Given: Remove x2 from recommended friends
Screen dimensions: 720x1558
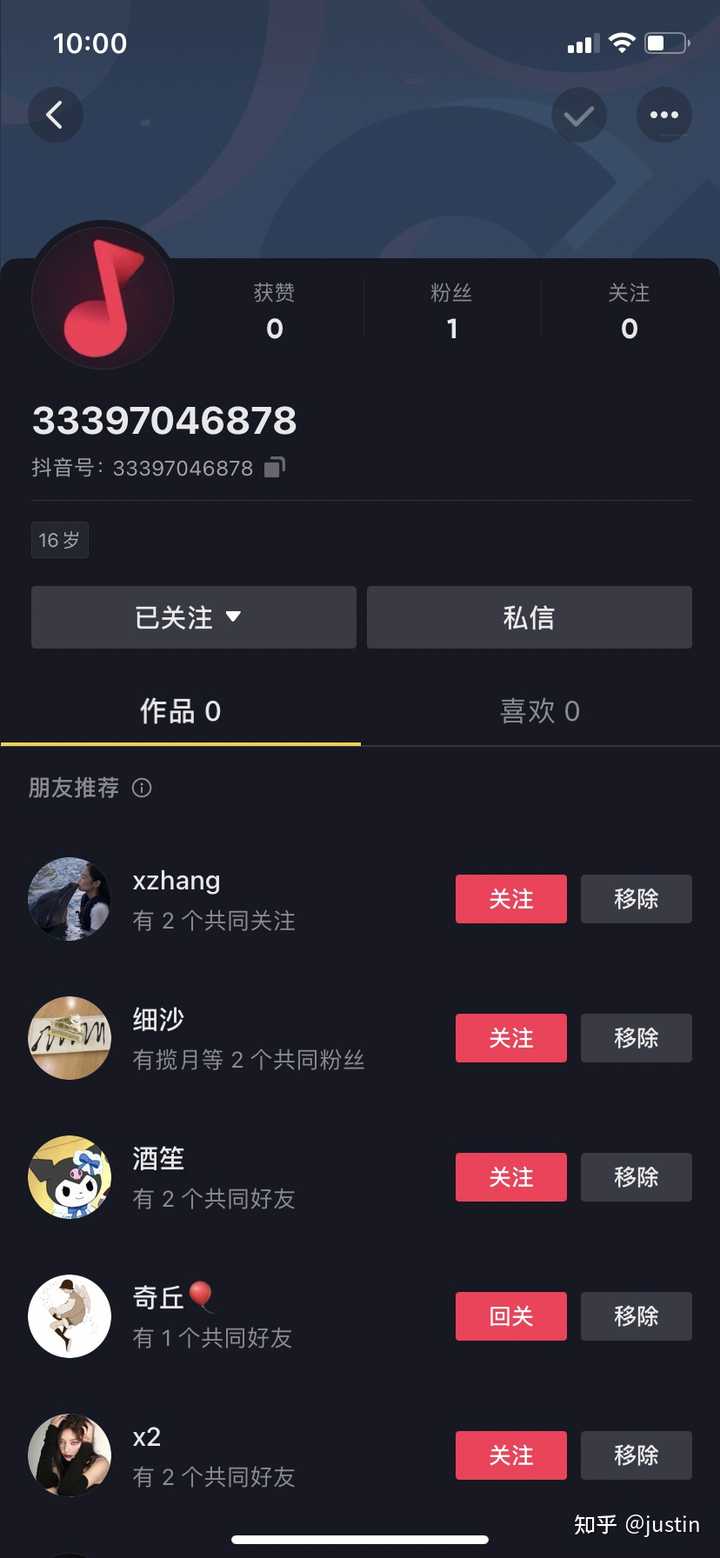Looking at the screenshot, I should click(636, 1455).
